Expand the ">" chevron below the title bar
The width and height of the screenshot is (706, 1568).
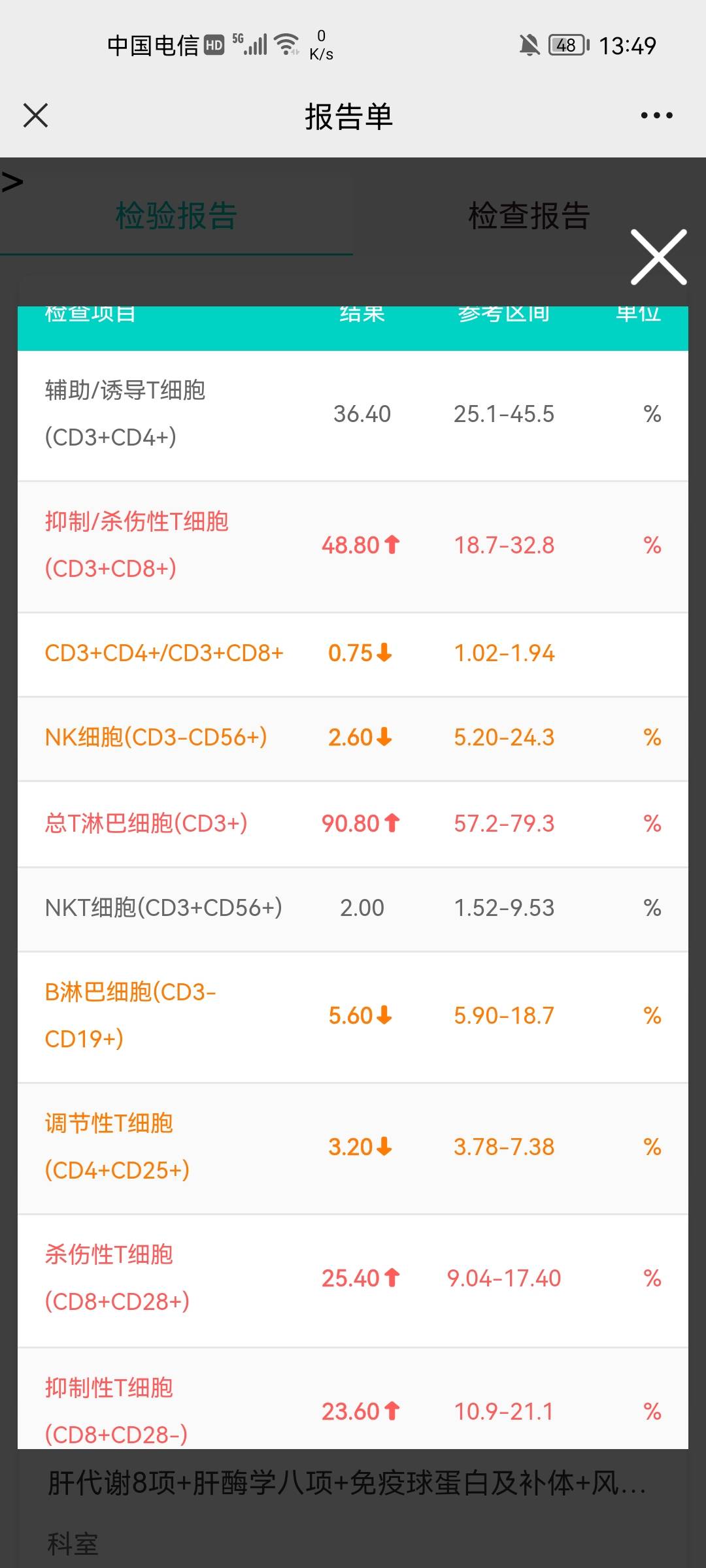point(10,181)
